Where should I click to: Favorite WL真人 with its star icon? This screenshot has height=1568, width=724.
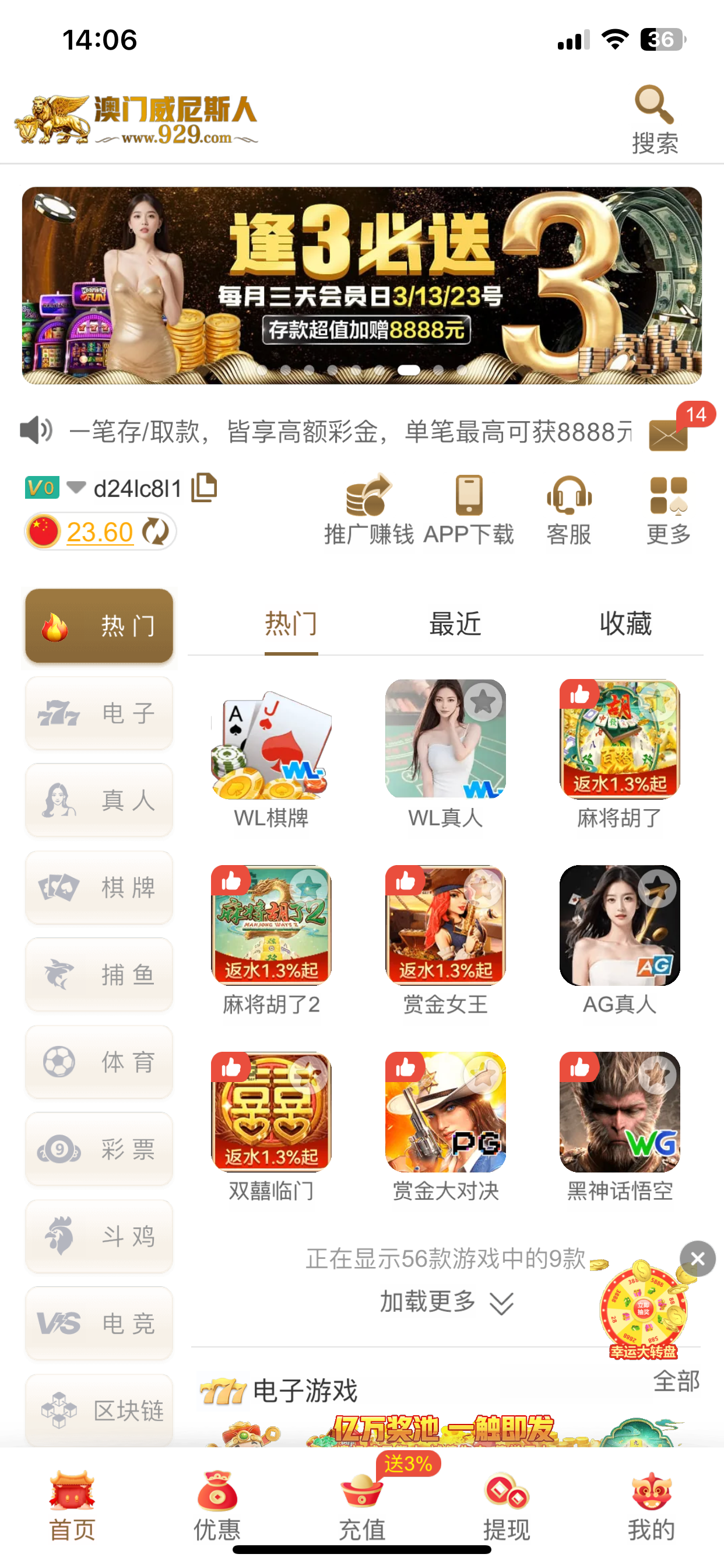[484, 702]
